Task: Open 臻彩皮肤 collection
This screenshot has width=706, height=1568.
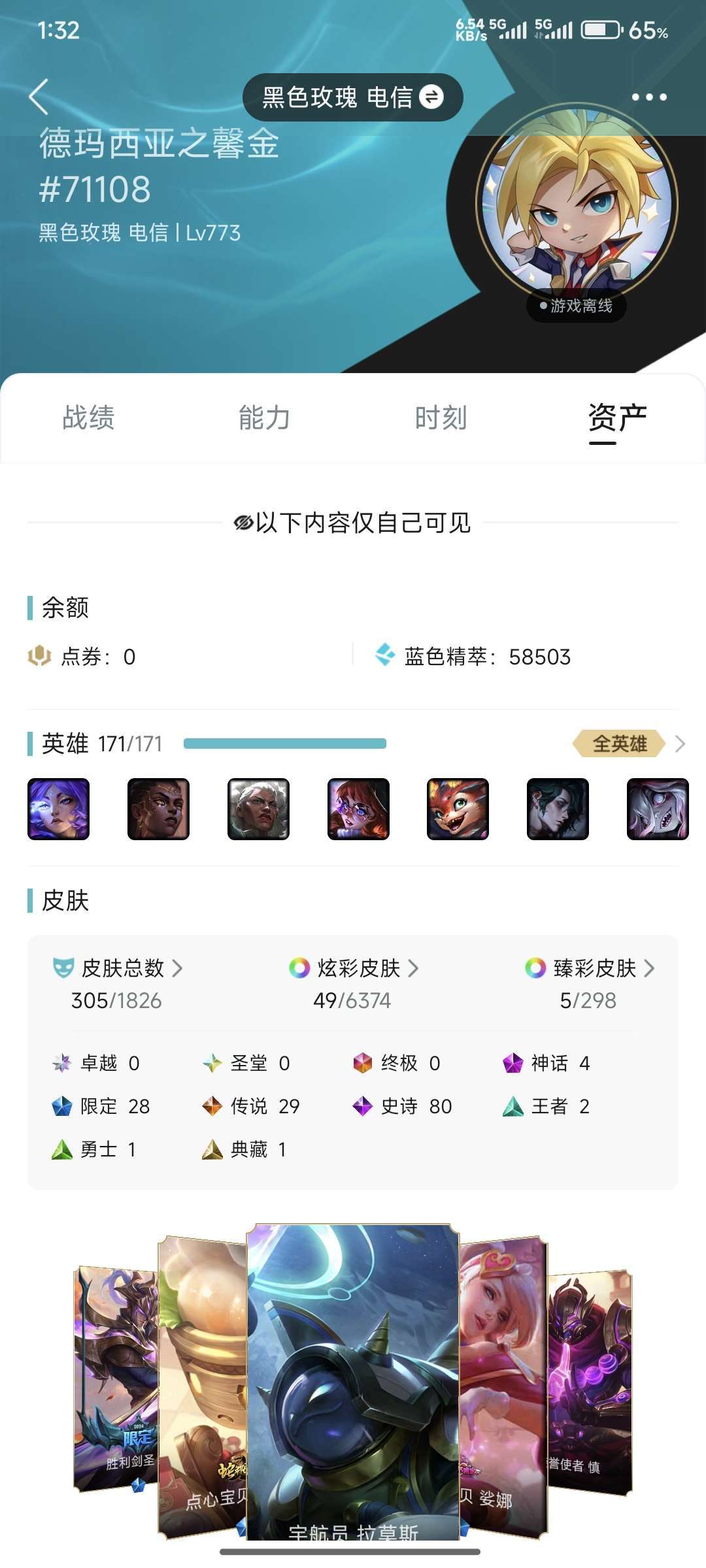Action: (589, 968)
